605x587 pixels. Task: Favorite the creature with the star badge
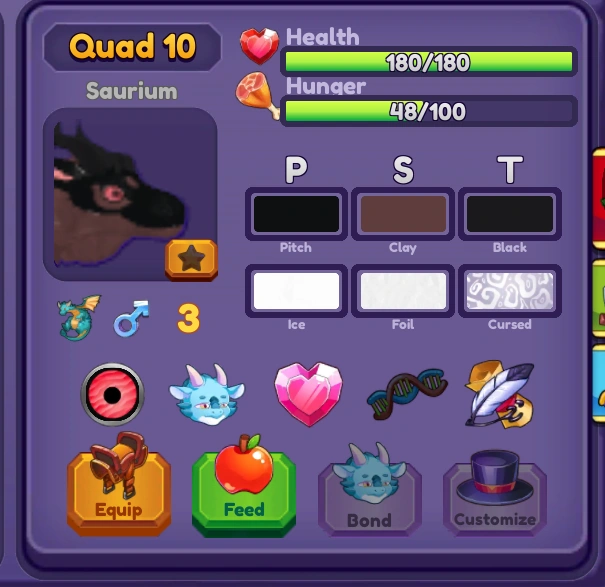190,259
